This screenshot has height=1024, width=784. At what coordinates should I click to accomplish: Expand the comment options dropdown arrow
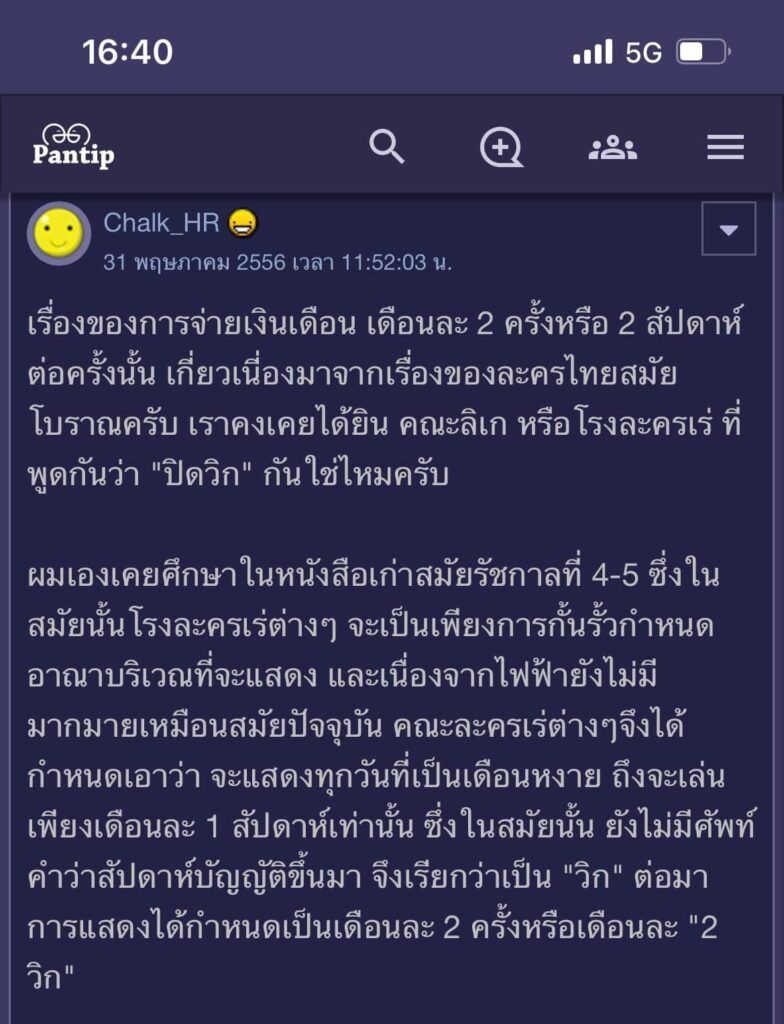click(x=728, y=229)
